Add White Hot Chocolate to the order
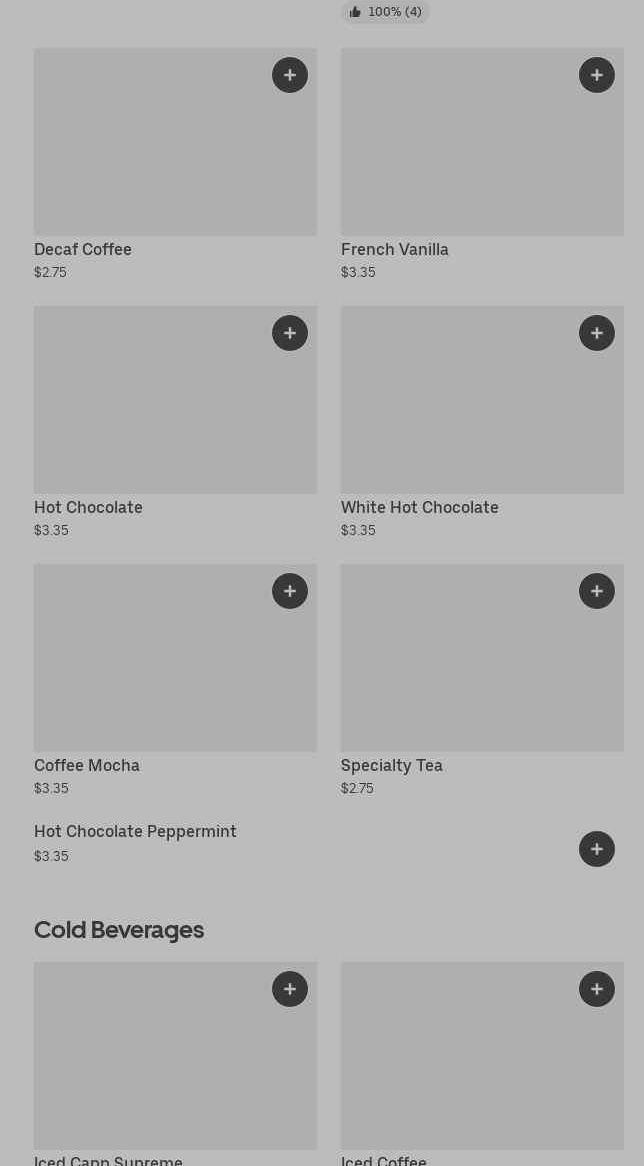 [597, 333]
